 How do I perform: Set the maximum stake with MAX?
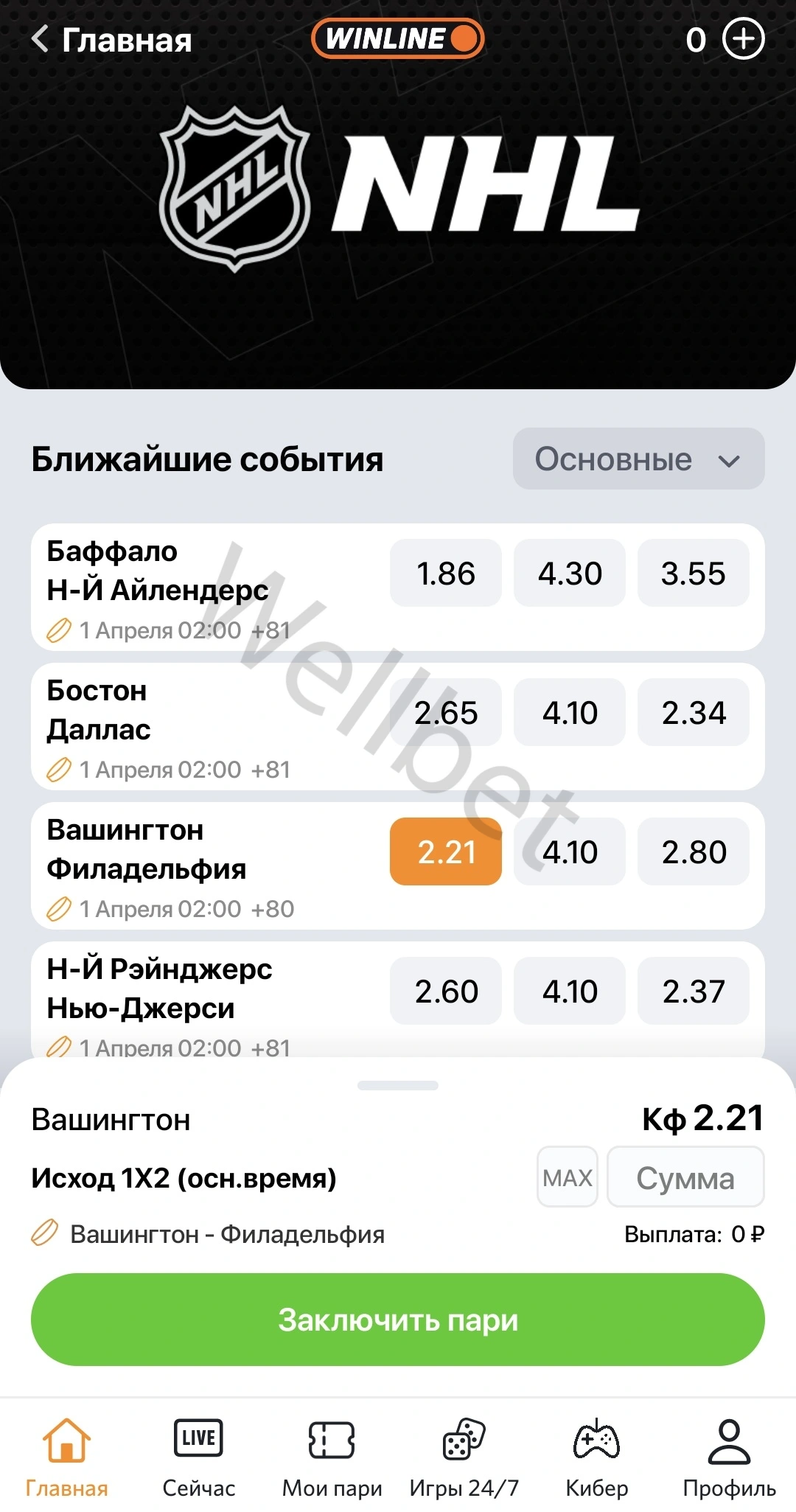coord(567,1177)
